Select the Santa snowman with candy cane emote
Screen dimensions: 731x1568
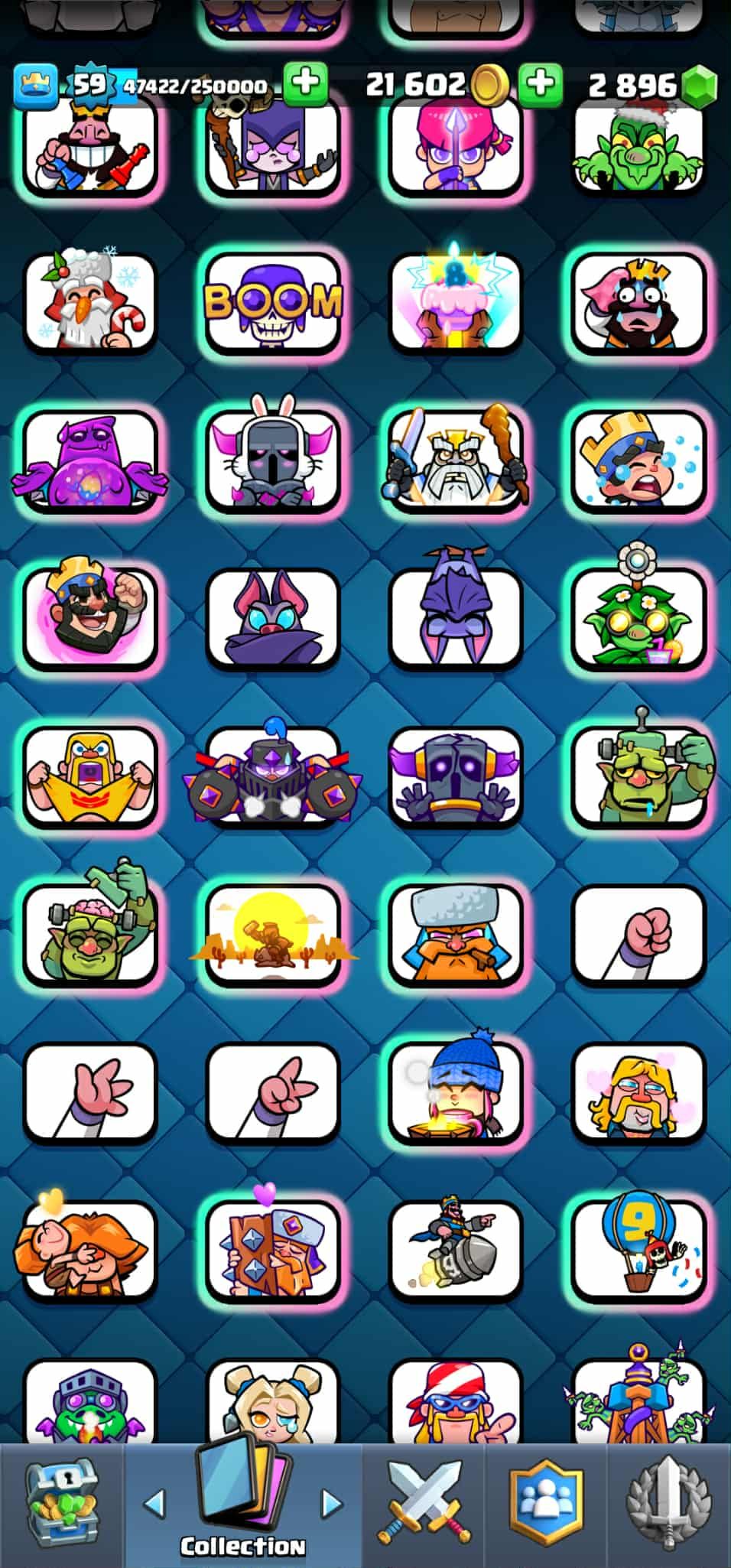90,301
